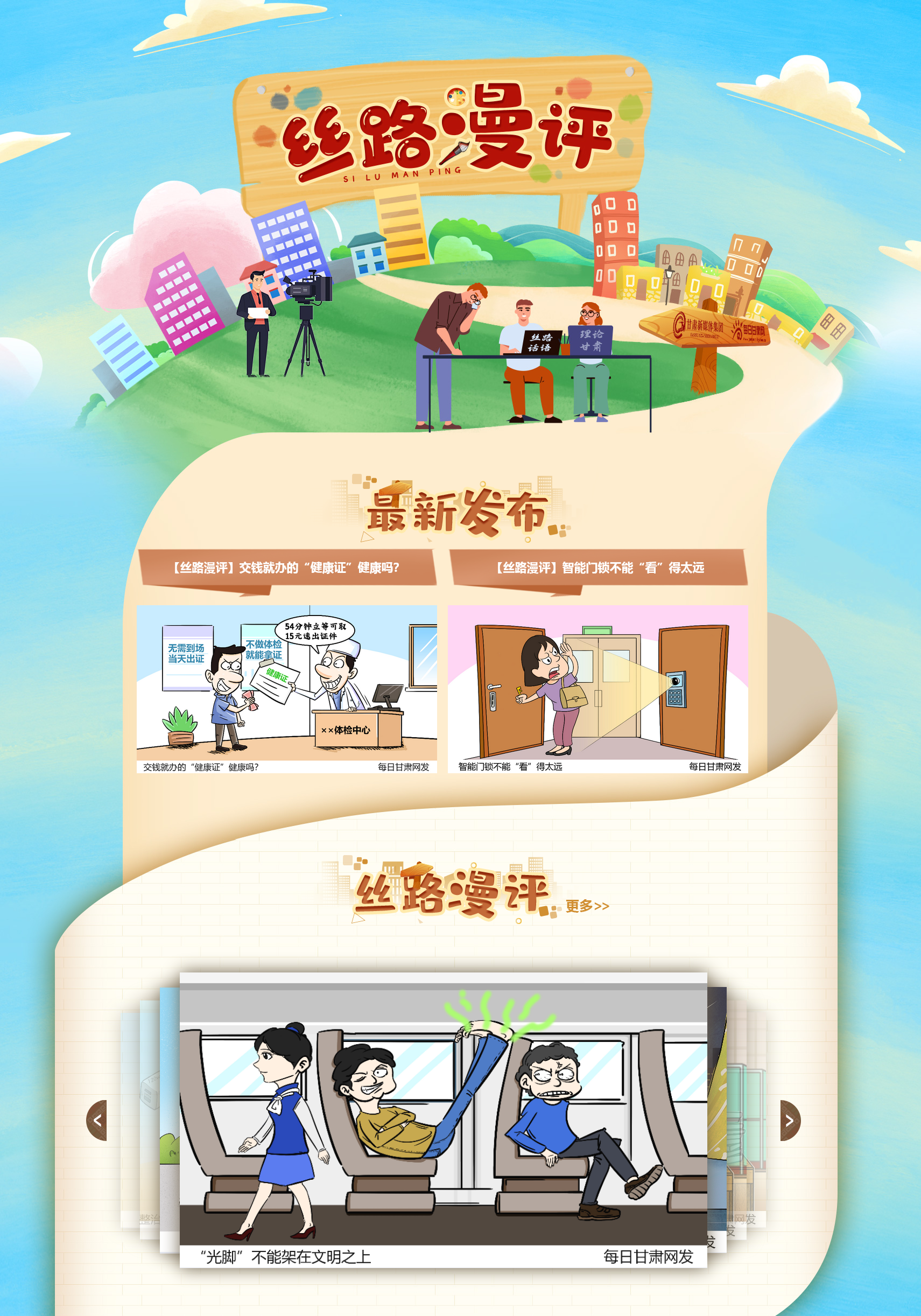921x1316 pixels.
Task: Tap 更多>> next to 丝路漫评
Action: click(x=587, y=906)
